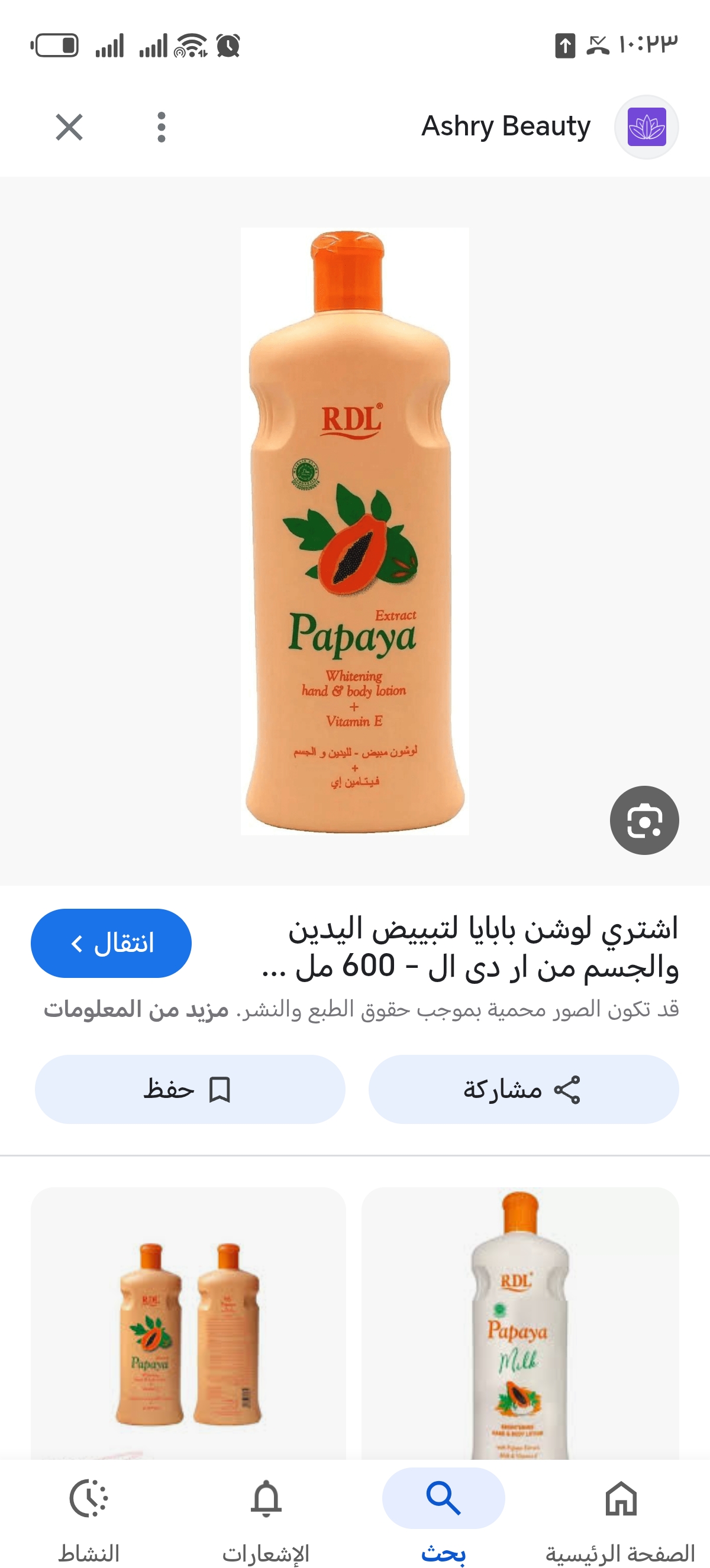
Task: Open the RDL Papaya Milk related image
Action: click(519, 1324)
